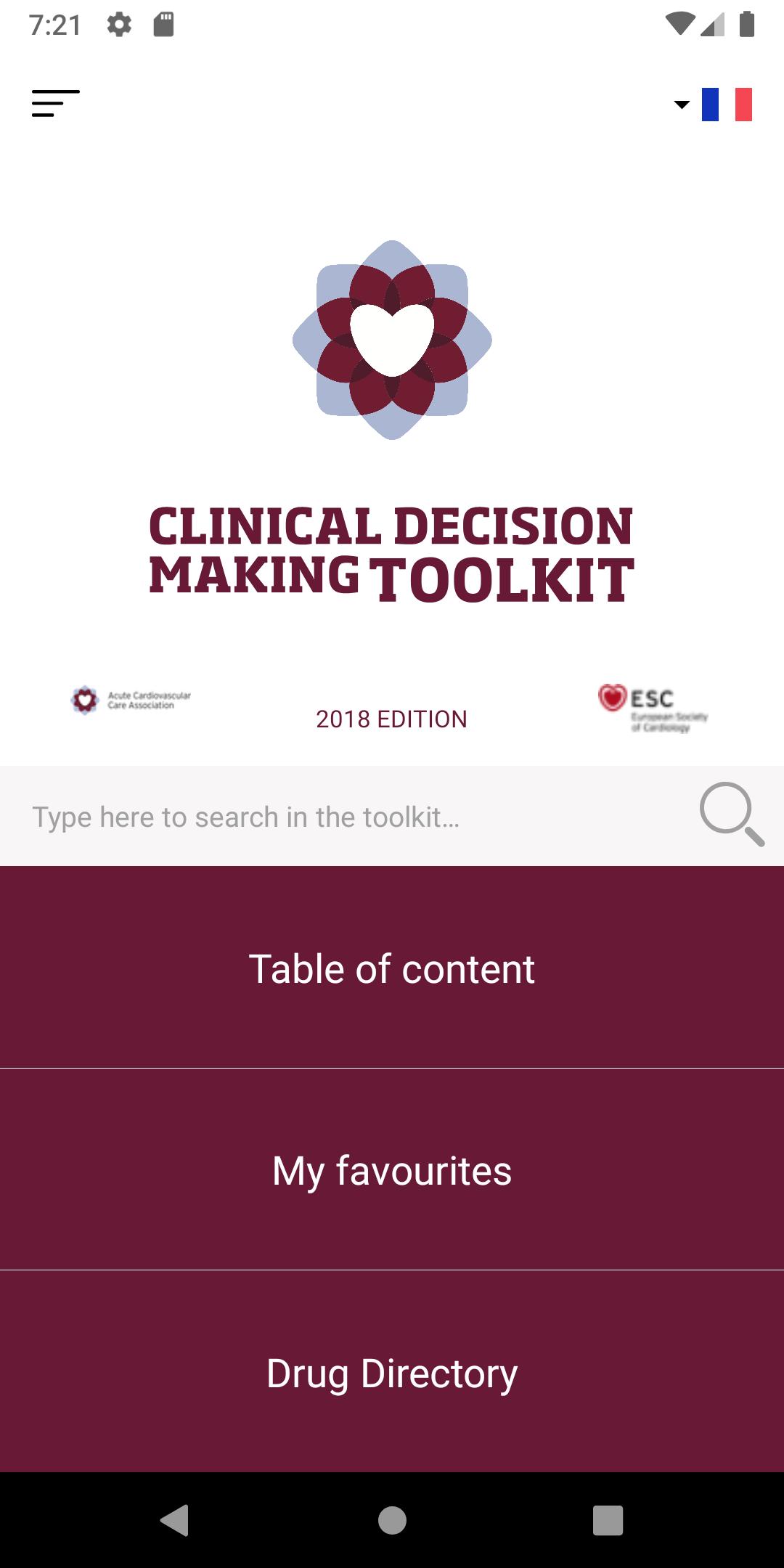The height and width of the screenshot is (1568, 784).
Task: Expand the Table of content section
Action: point(392,969)
